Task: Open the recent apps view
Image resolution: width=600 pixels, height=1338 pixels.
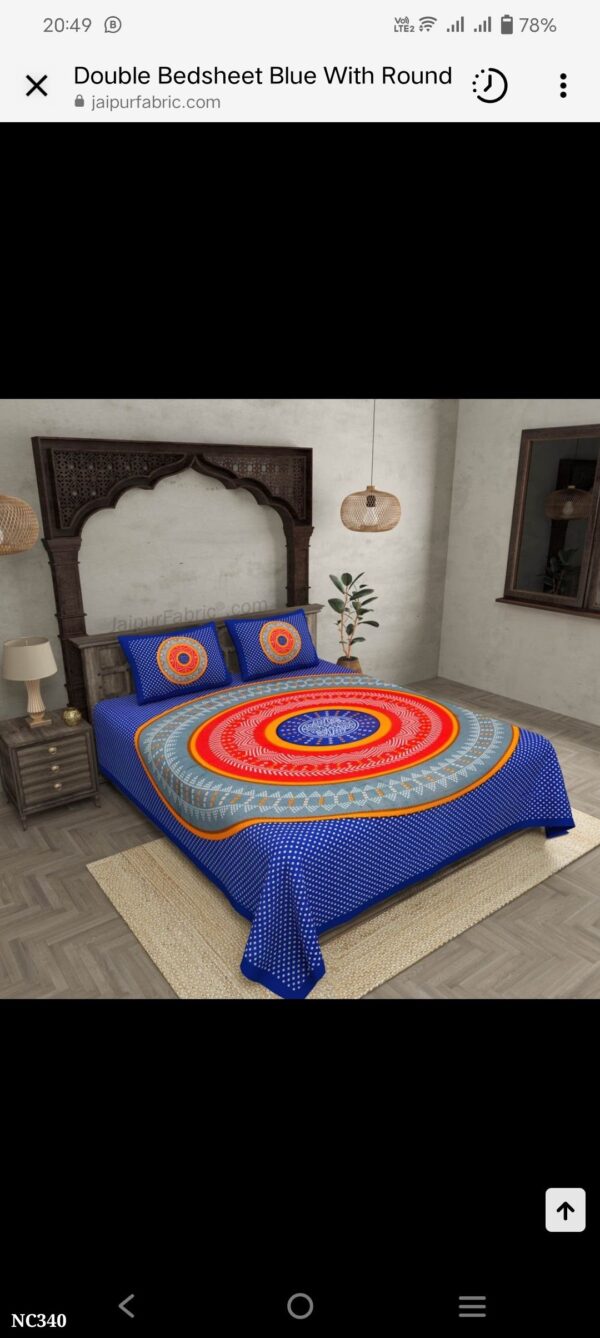Action: [472, 1306]
